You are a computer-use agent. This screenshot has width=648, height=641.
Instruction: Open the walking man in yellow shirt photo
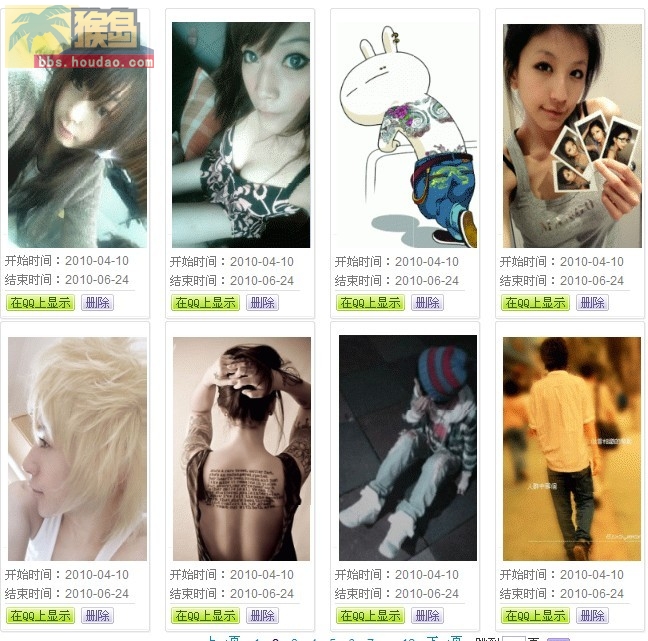571,448
